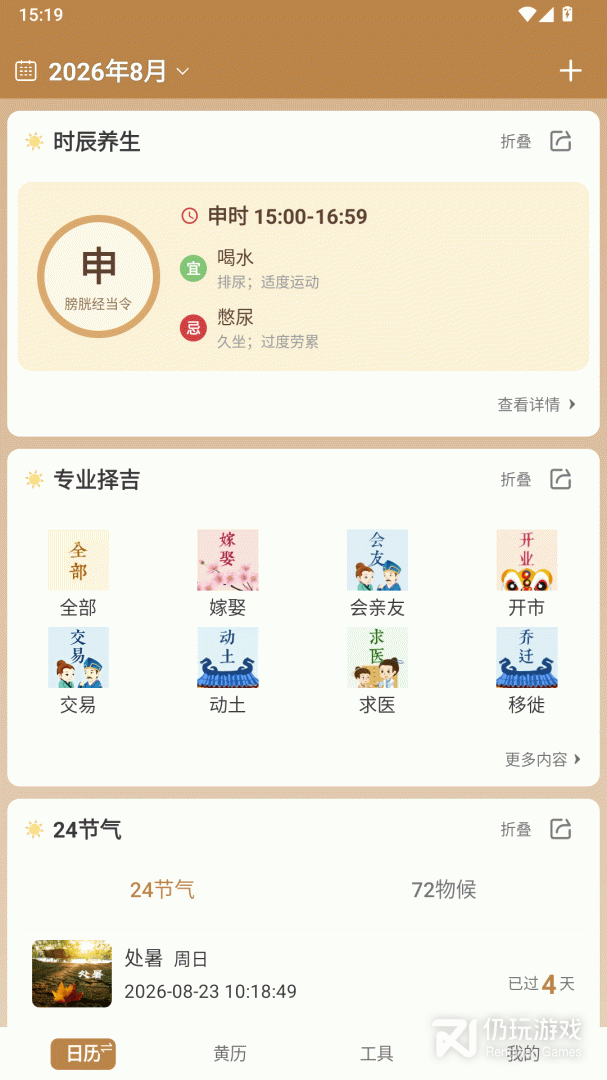View 更多内容 in 专业择吉
This screenshot has height=1080, width=607.
tap(543, 759)
